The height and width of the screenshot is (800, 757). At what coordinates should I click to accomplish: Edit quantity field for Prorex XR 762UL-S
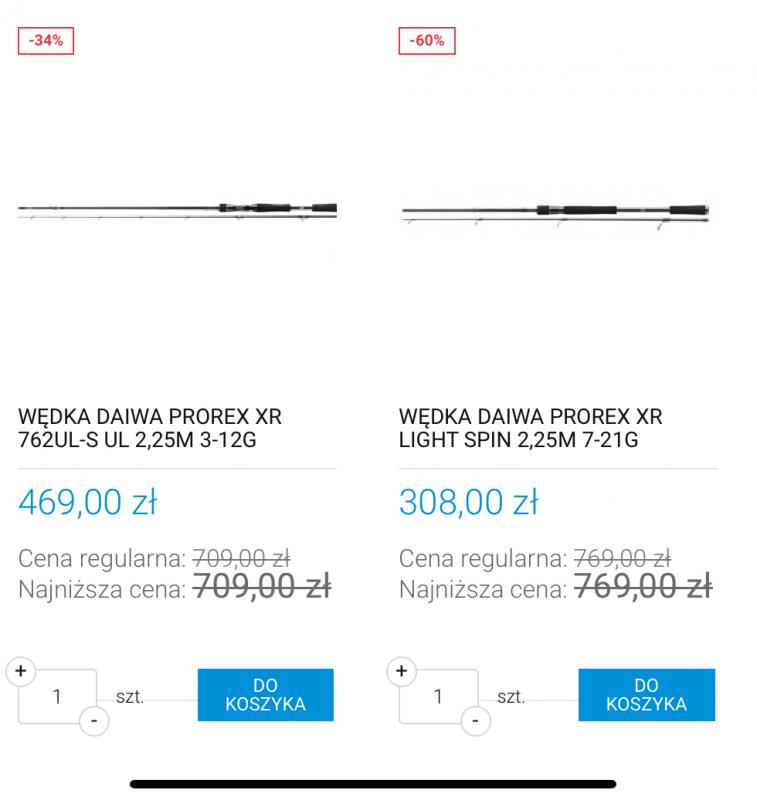[55, 696]
